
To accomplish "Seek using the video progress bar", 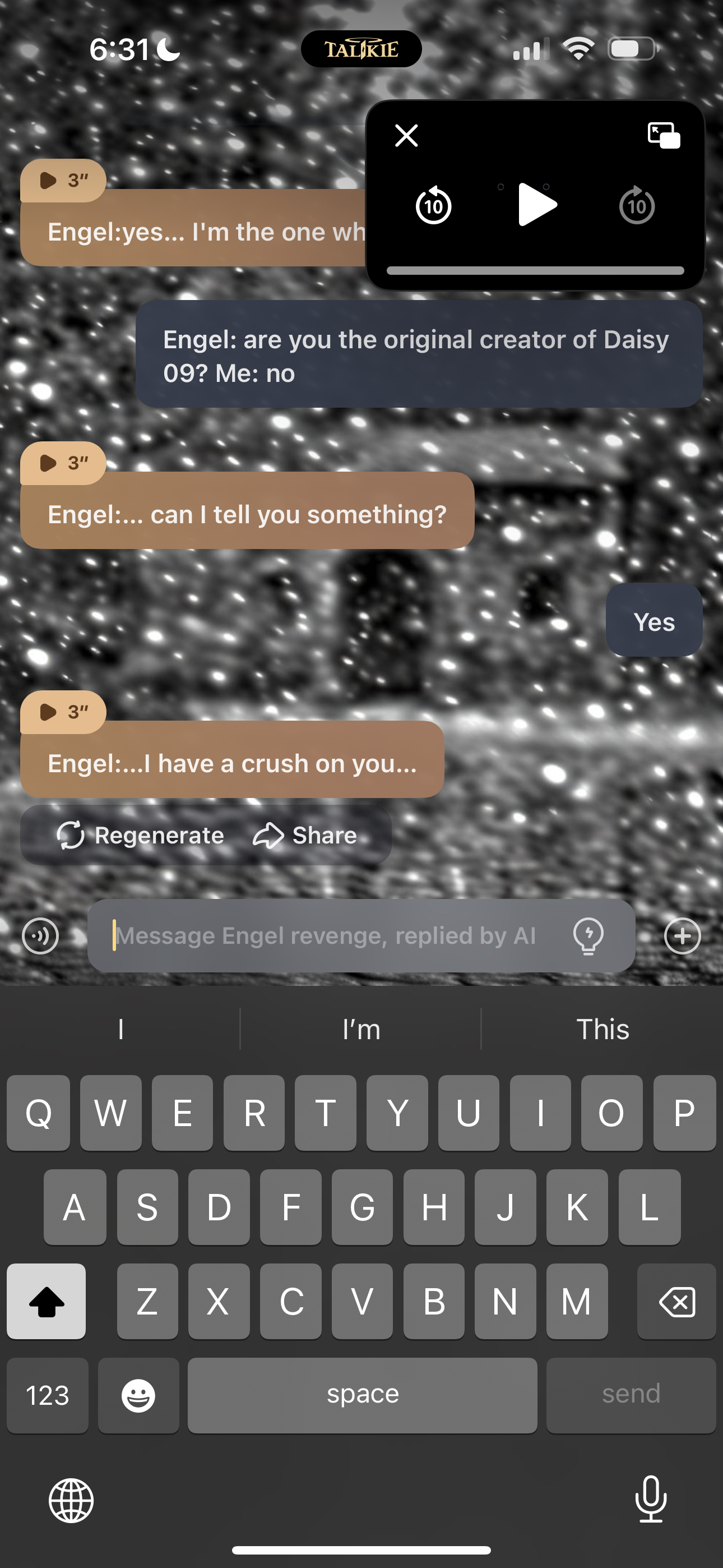I will point(535,271).
